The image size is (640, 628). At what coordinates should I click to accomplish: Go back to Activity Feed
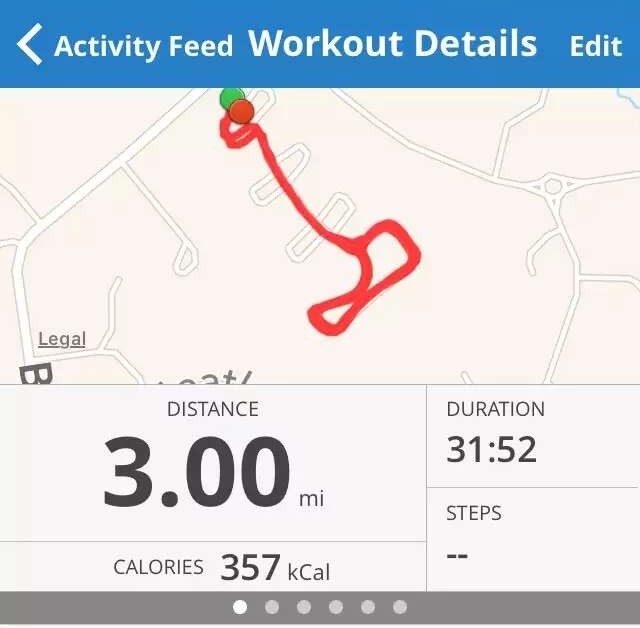pos(125,46)
